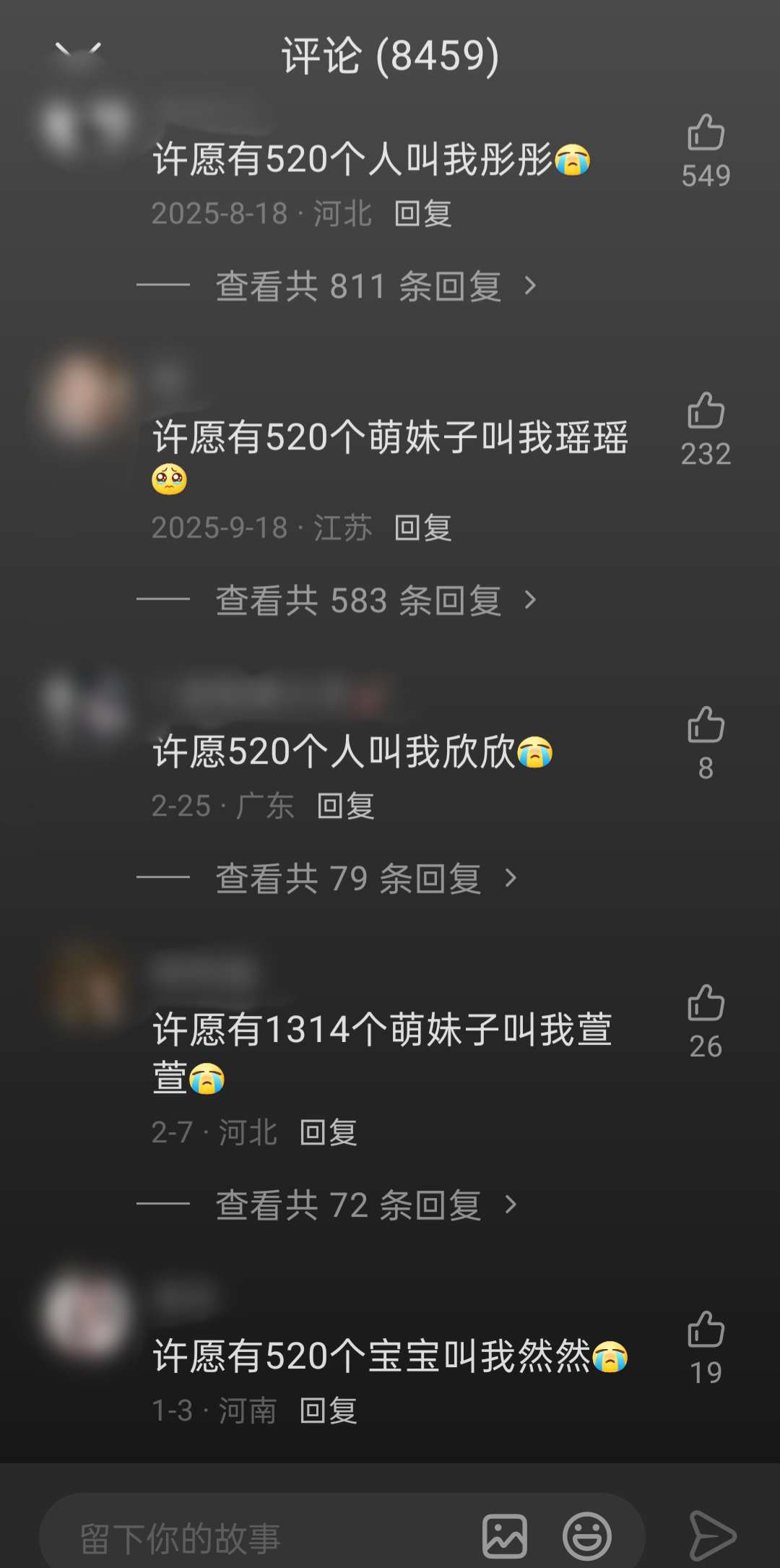Reply to the 欣欣 comment from 广东

346,806
